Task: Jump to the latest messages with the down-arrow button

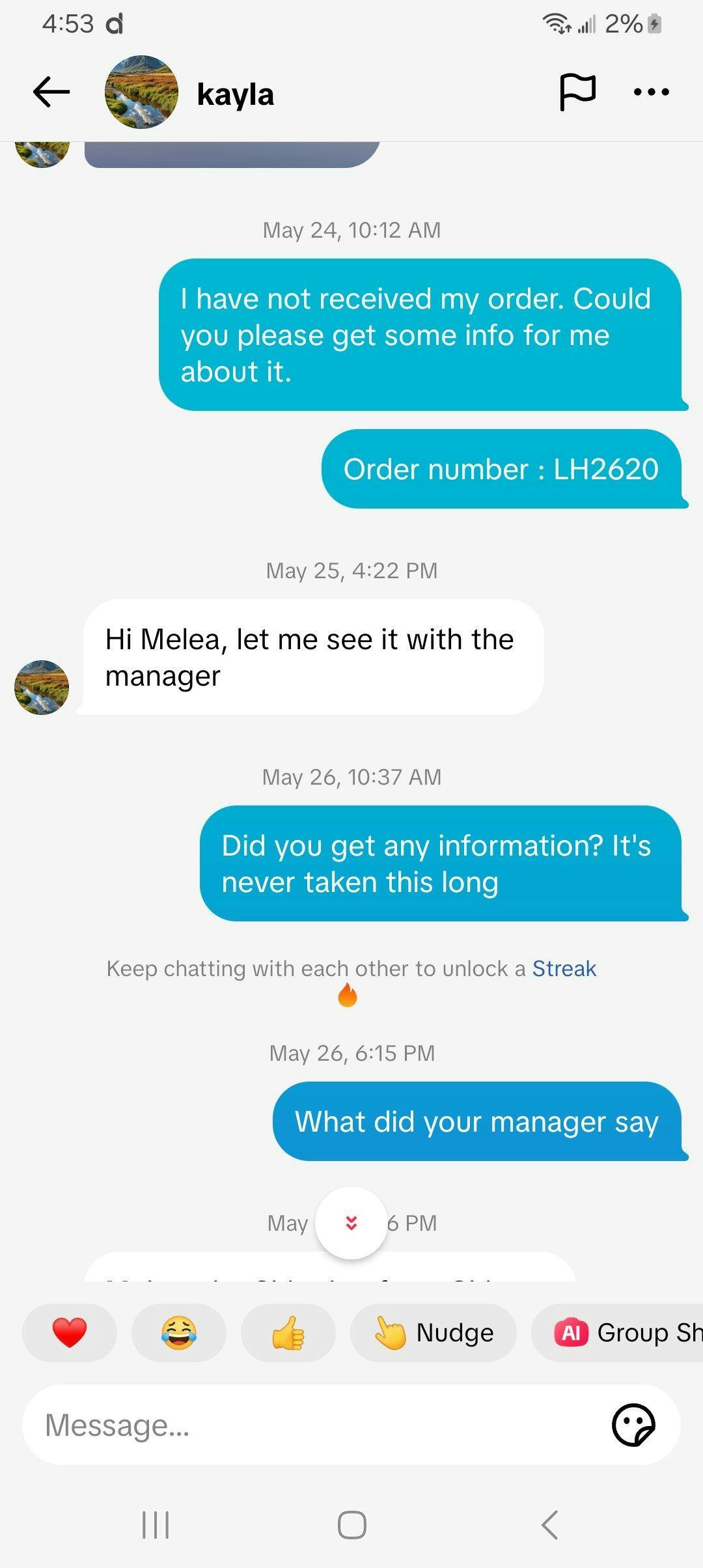Action: [x=351, y=1223]
